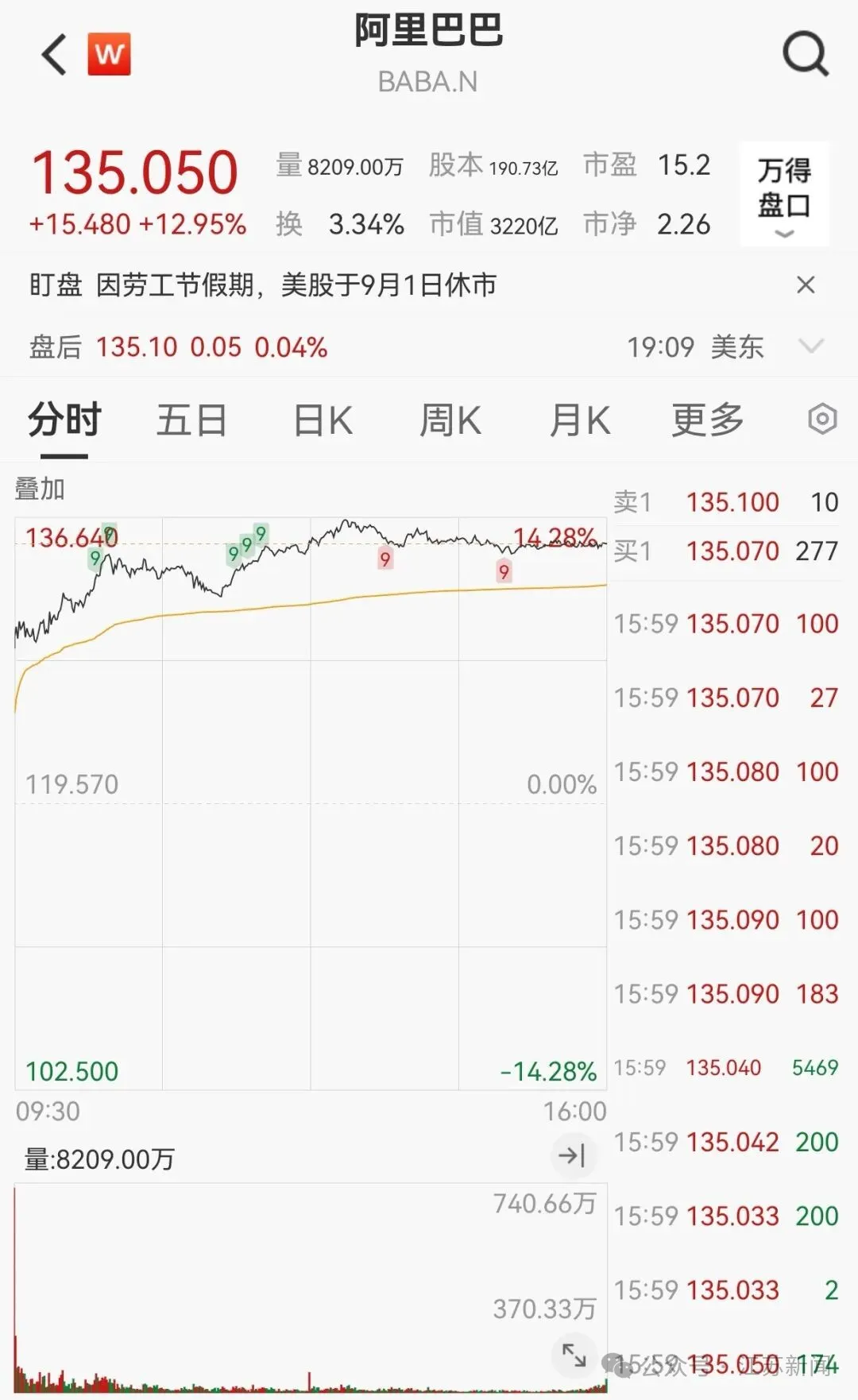Image resolution: width=858 pixels, height=1400 pixels.
Task: Select the 周K chart tab
Action: (450, 420)
